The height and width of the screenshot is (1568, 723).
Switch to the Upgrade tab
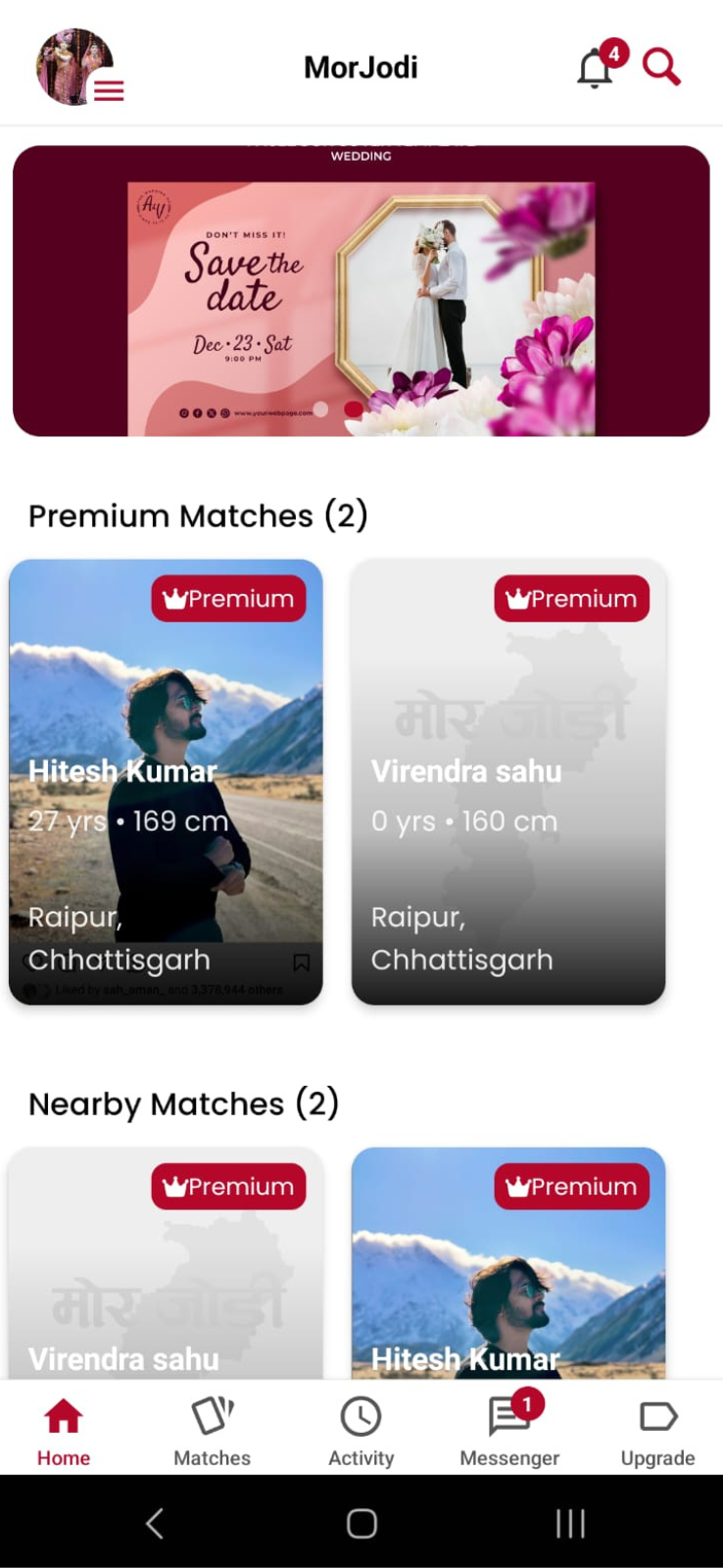pyautogui.click(x=657, y=1432)
